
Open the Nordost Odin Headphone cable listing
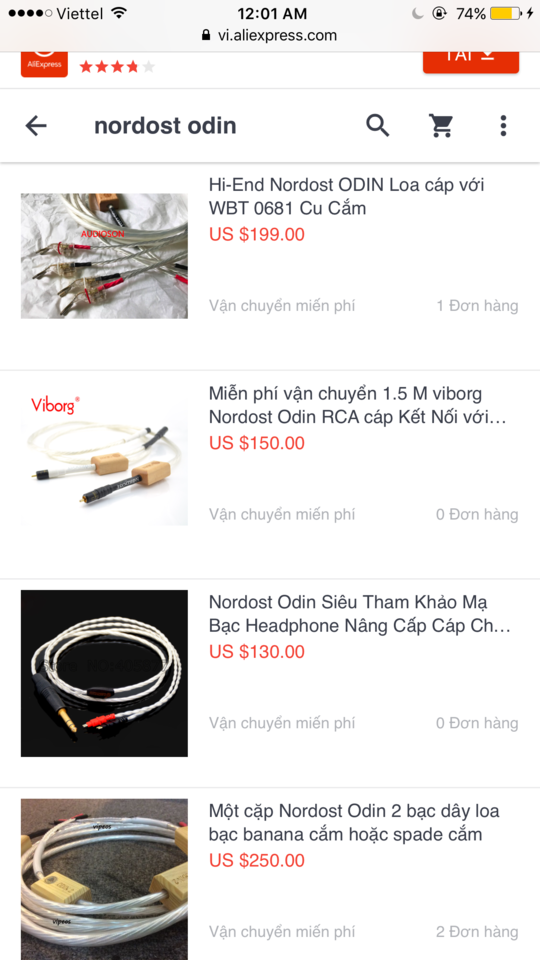pos(270,683)
